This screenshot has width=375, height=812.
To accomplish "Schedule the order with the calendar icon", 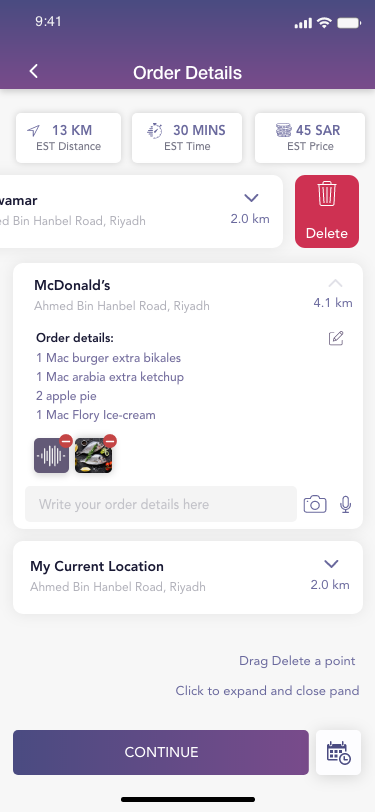I will [339, 752].
